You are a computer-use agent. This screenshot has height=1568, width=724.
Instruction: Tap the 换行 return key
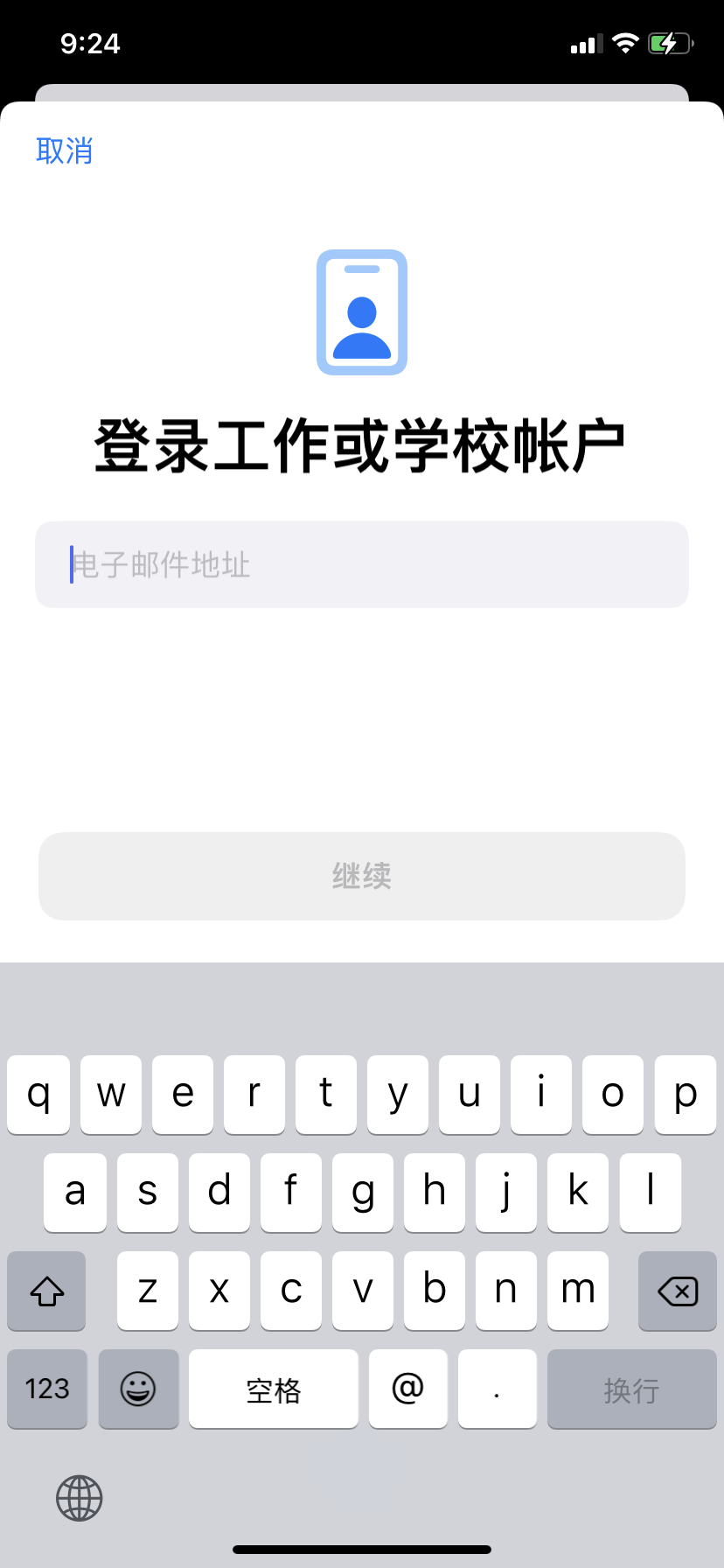pos(631,1389)
